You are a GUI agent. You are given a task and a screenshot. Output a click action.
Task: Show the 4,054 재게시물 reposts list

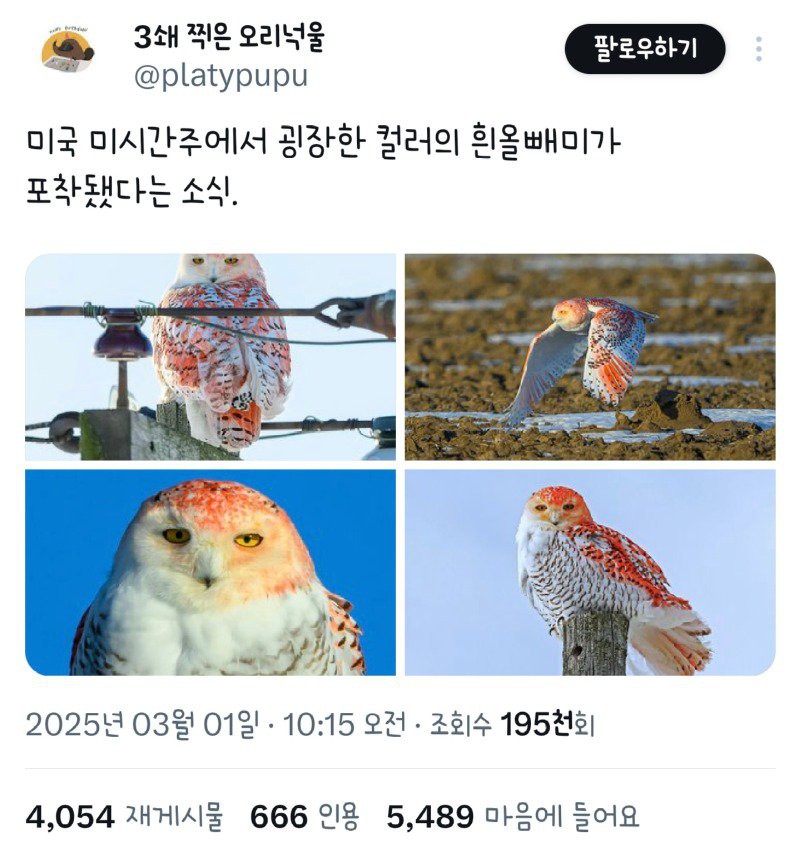[x=125, y=816]
